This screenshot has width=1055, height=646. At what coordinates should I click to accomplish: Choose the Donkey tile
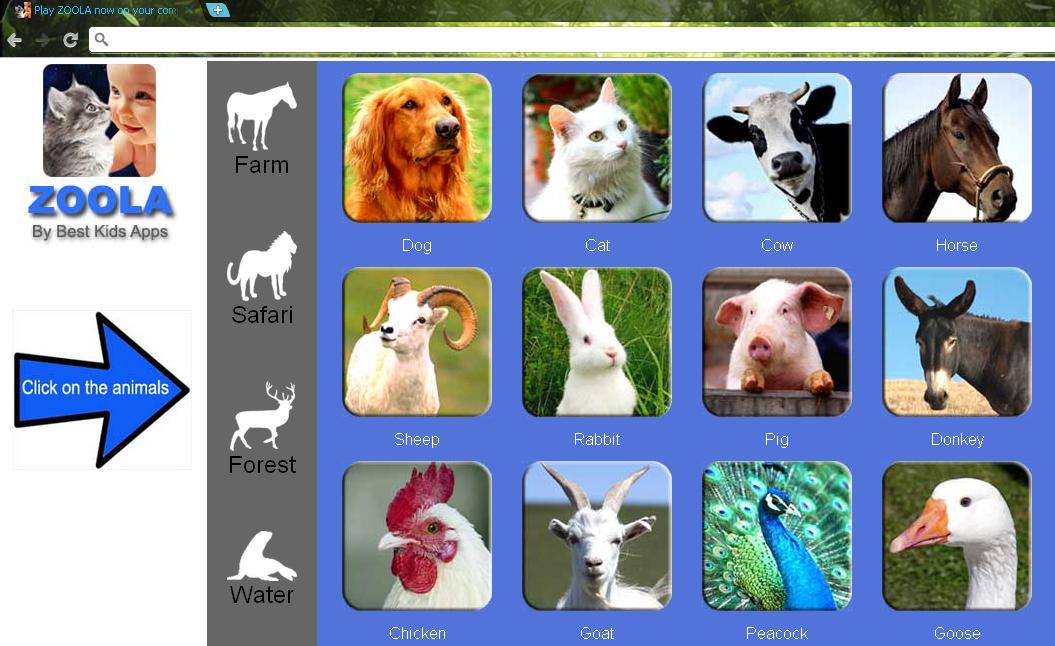click(957, 342)
